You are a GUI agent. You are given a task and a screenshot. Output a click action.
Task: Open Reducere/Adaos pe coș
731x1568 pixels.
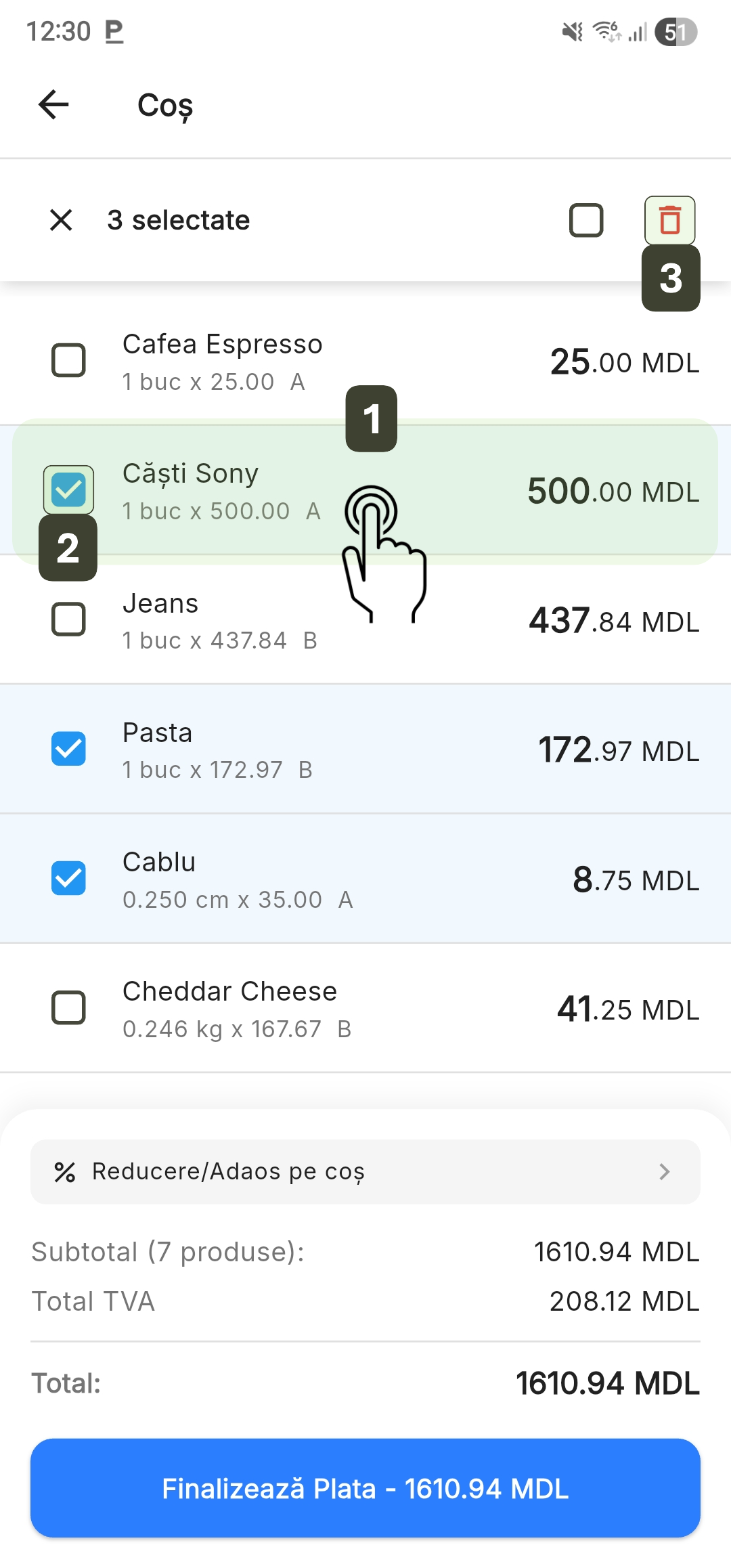coord(365,1172)
